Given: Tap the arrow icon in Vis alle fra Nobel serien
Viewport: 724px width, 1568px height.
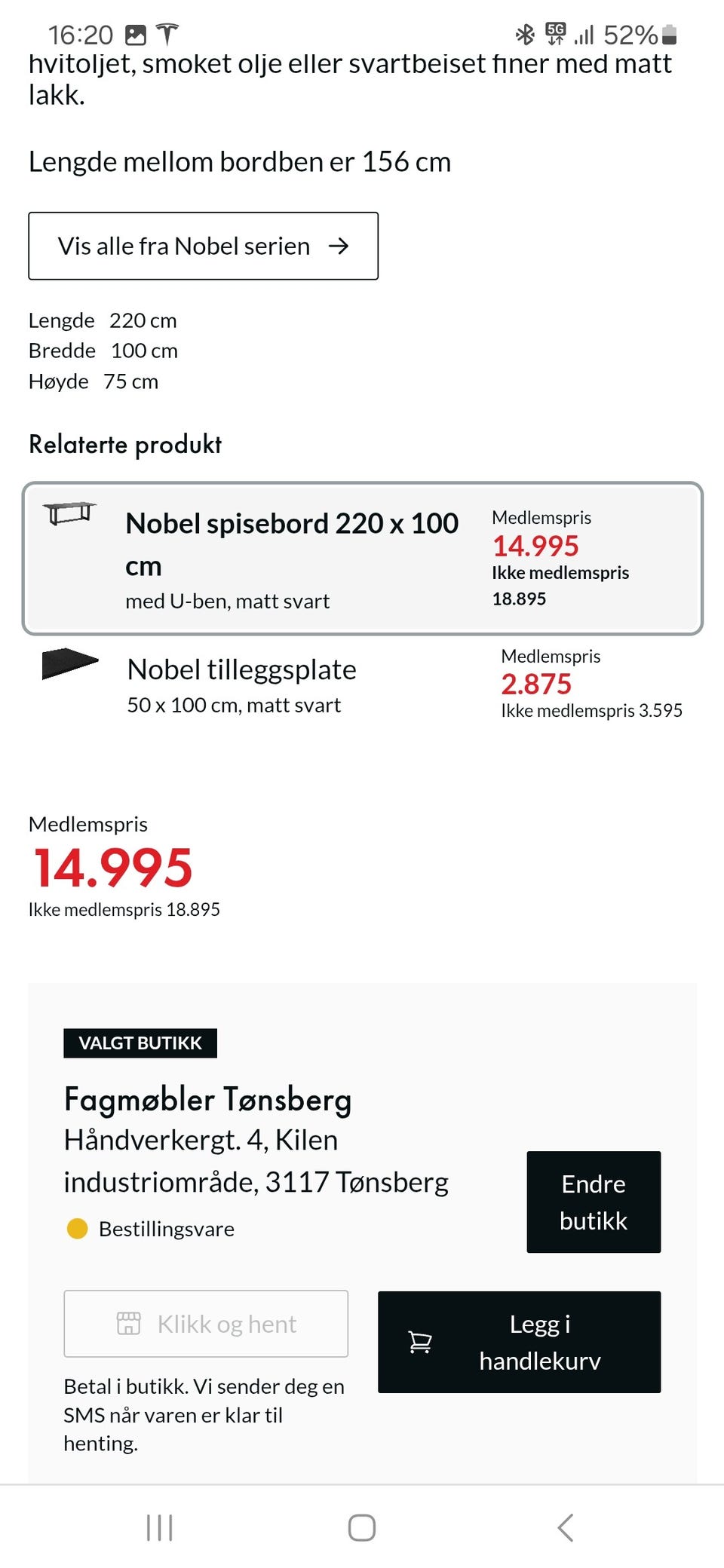Looking at the screenshot, I should pos(339,246).
